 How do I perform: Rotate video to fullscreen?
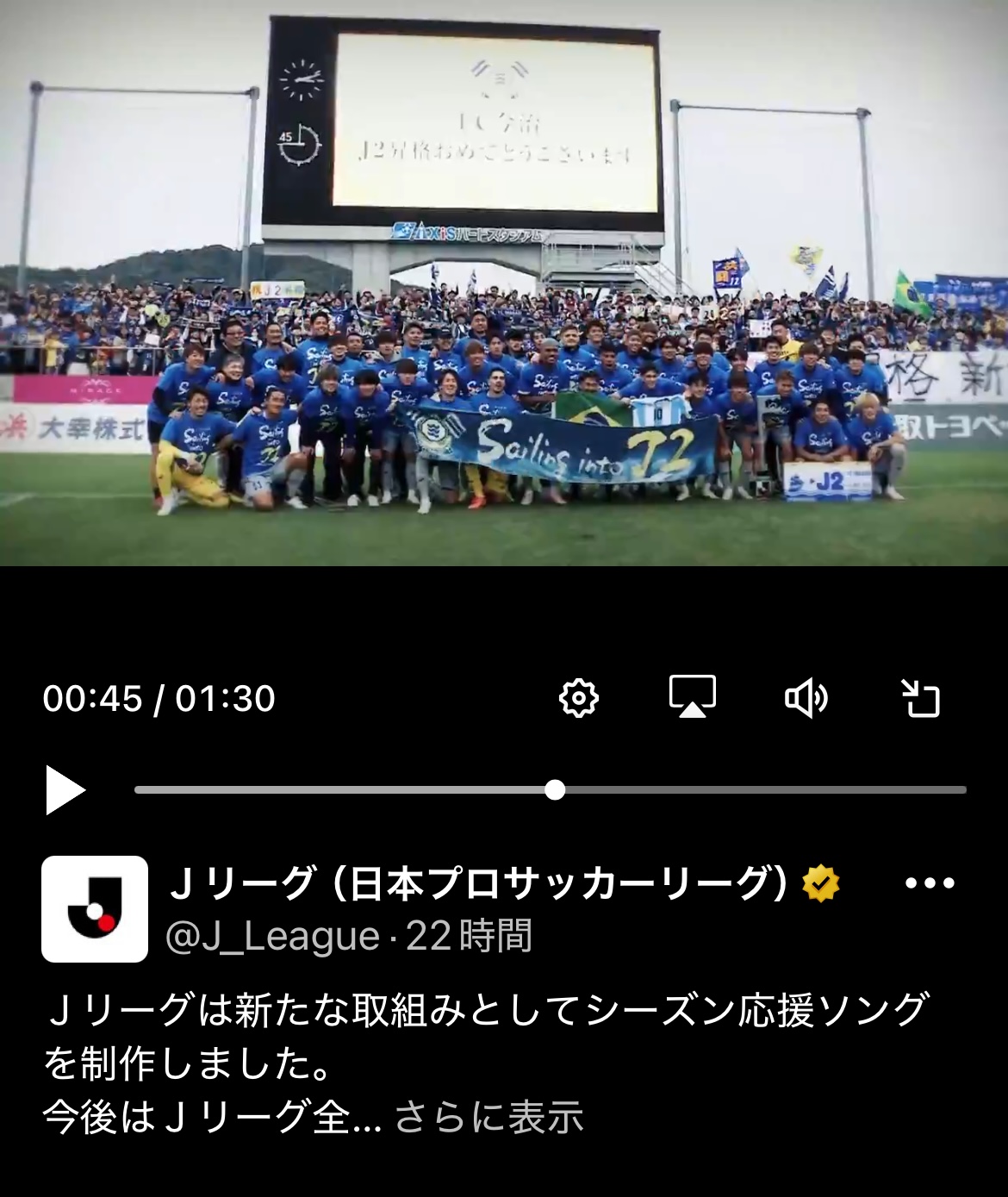coord(920,697)
